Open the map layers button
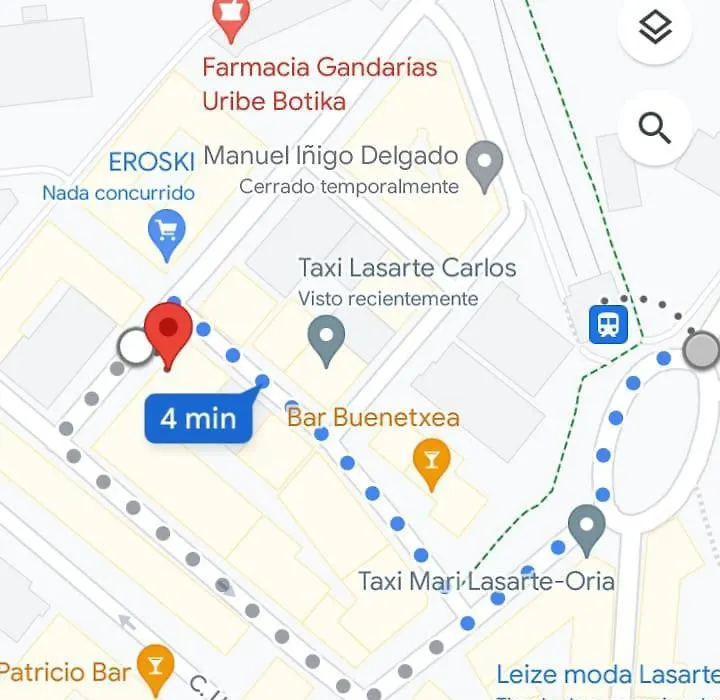Viewport: 720px width, 700px height. (x=655, y=28)
